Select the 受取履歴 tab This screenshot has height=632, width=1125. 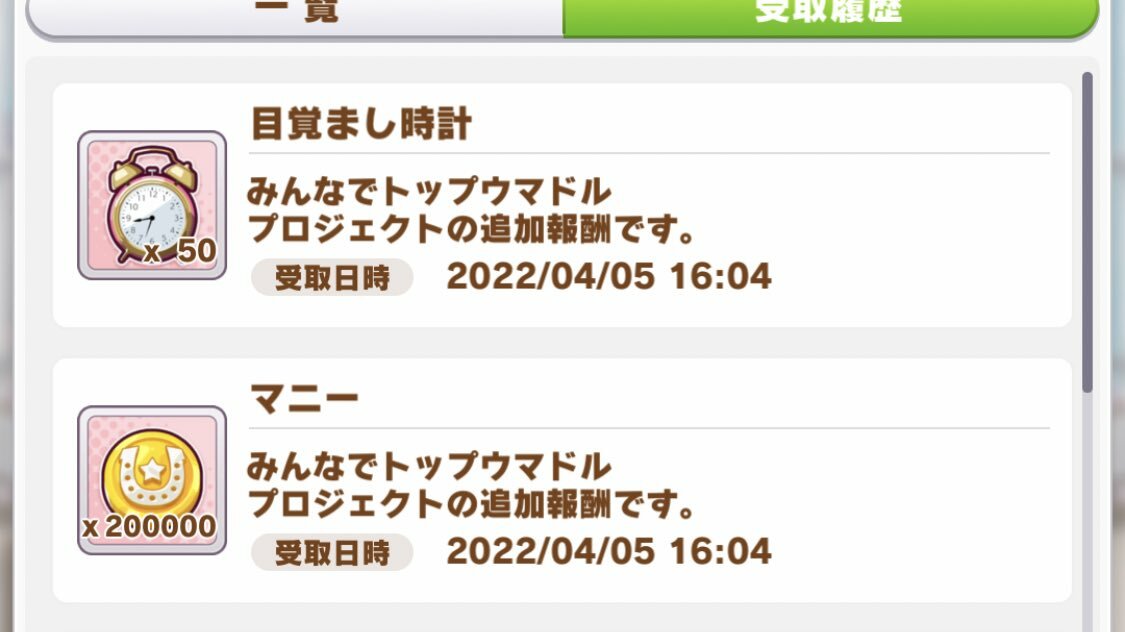[828, 15]
